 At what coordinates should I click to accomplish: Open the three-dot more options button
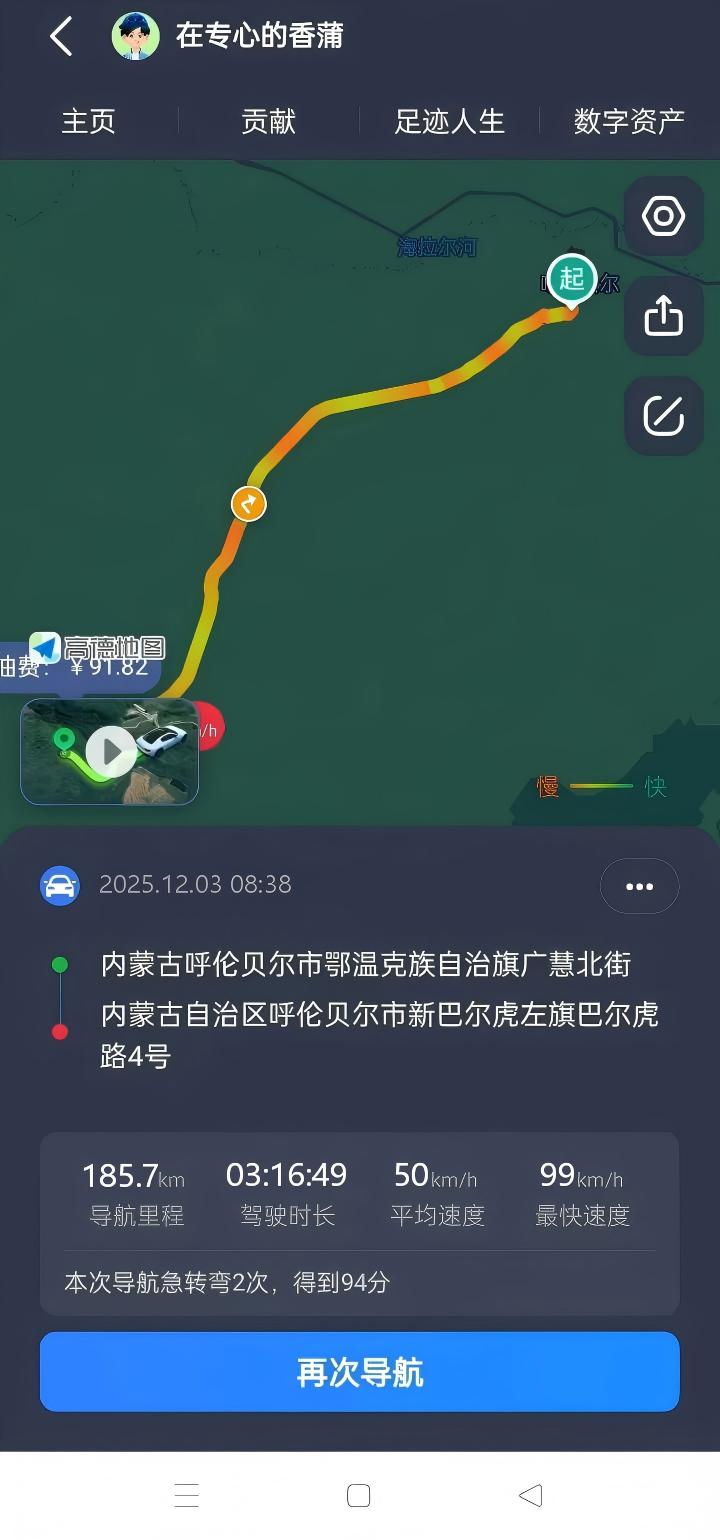click(639, 886)
